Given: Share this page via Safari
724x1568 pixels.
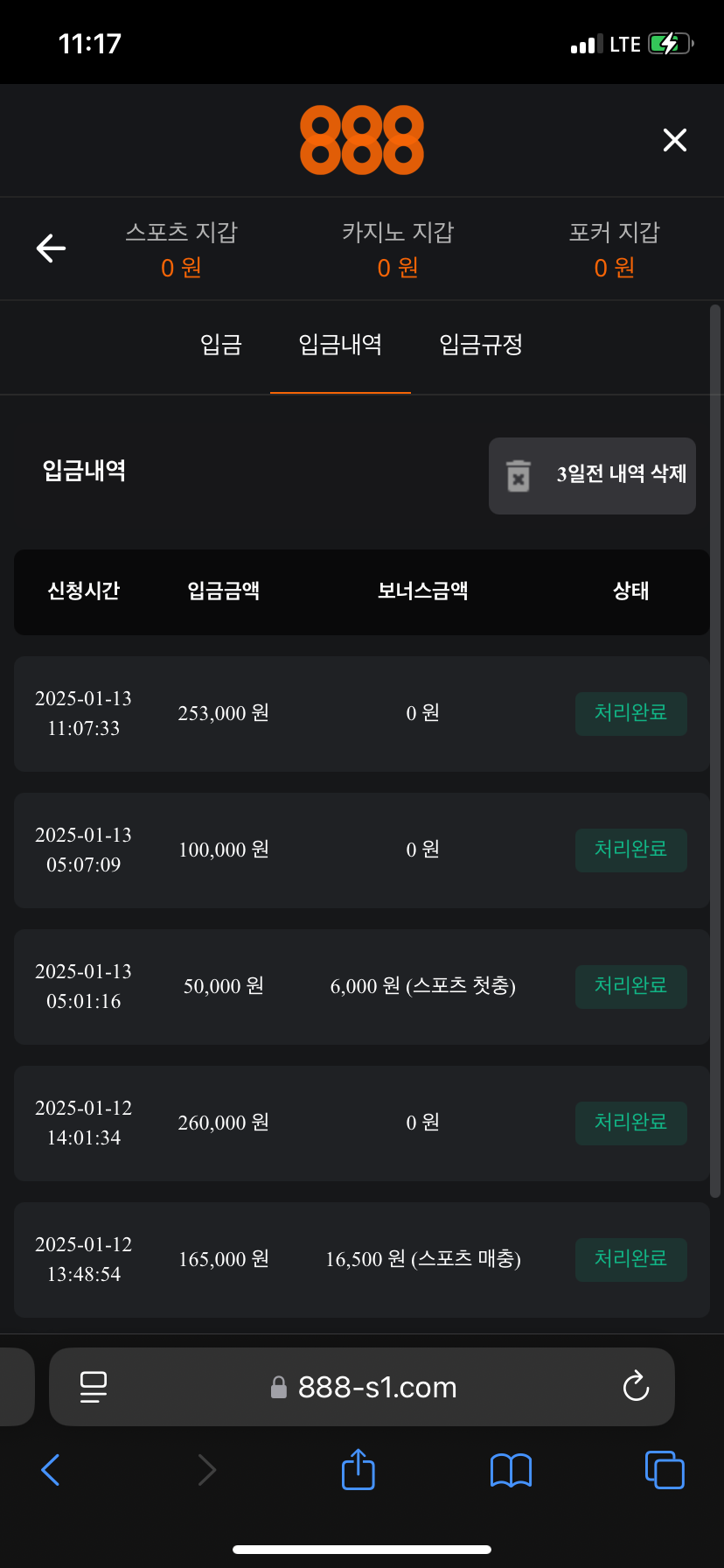Looking at the screenshot, I should pyautogui.click(x=358, y=1469).
